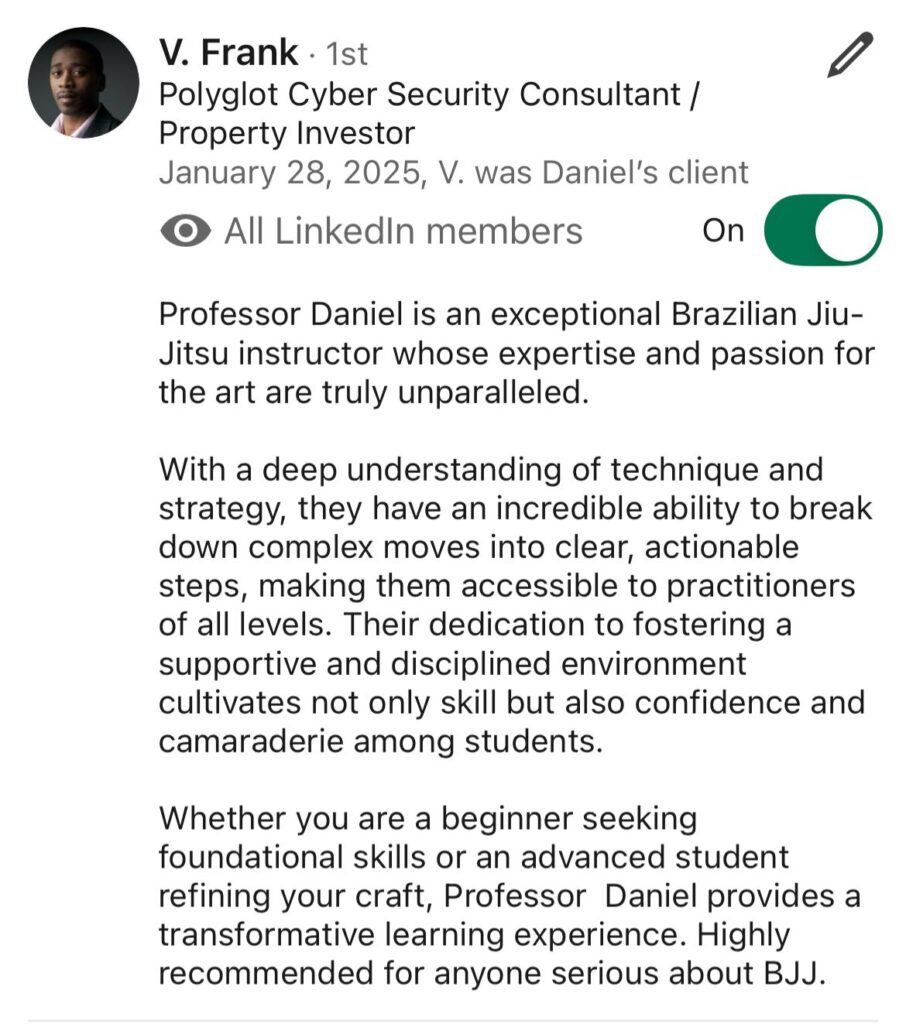Viewport: 906px width, 1024px height.
Task: Edit the recommendation with the pencil icon
Action: (850, 55)
